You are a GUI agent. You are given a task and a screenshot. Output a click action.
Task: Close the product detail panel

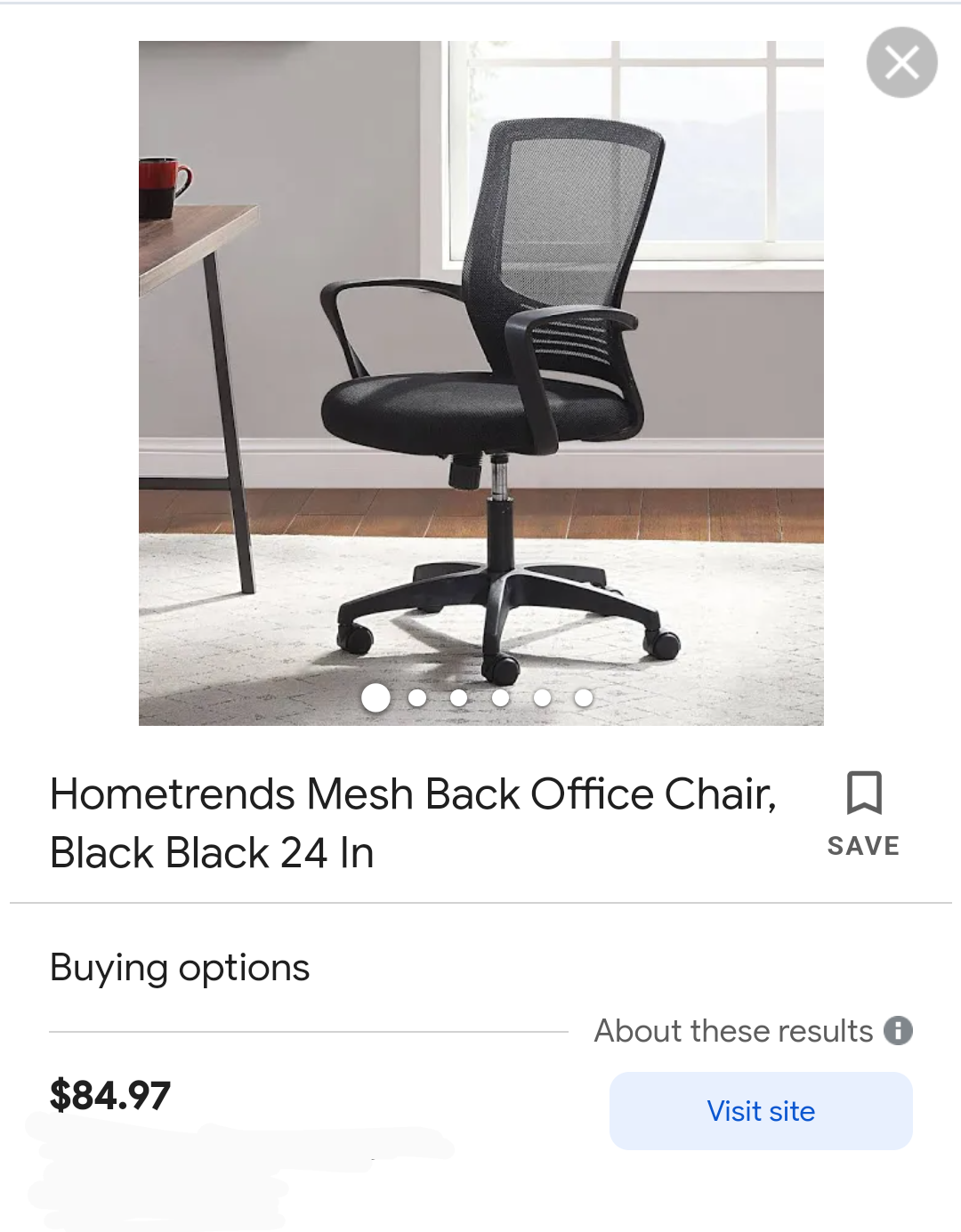click(901, 62)
